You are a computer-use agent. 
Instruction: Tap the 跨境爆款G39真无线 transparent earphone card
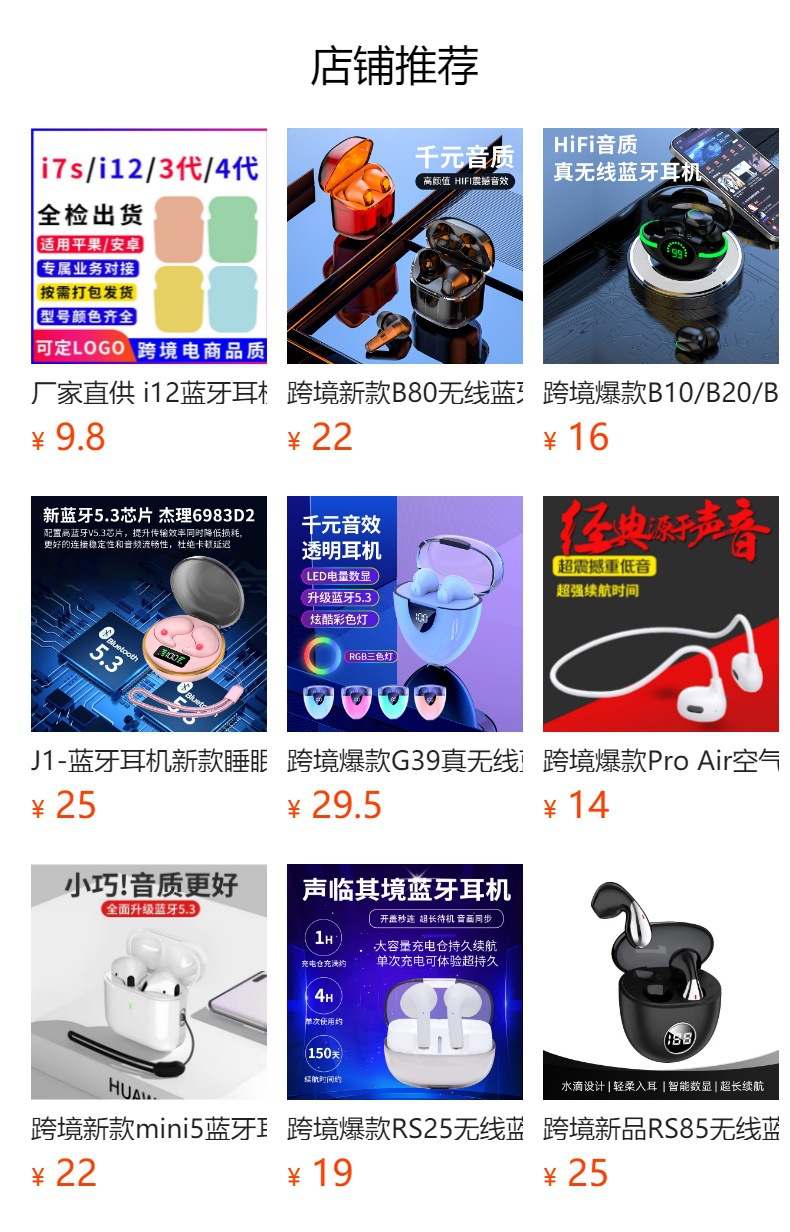405,614
